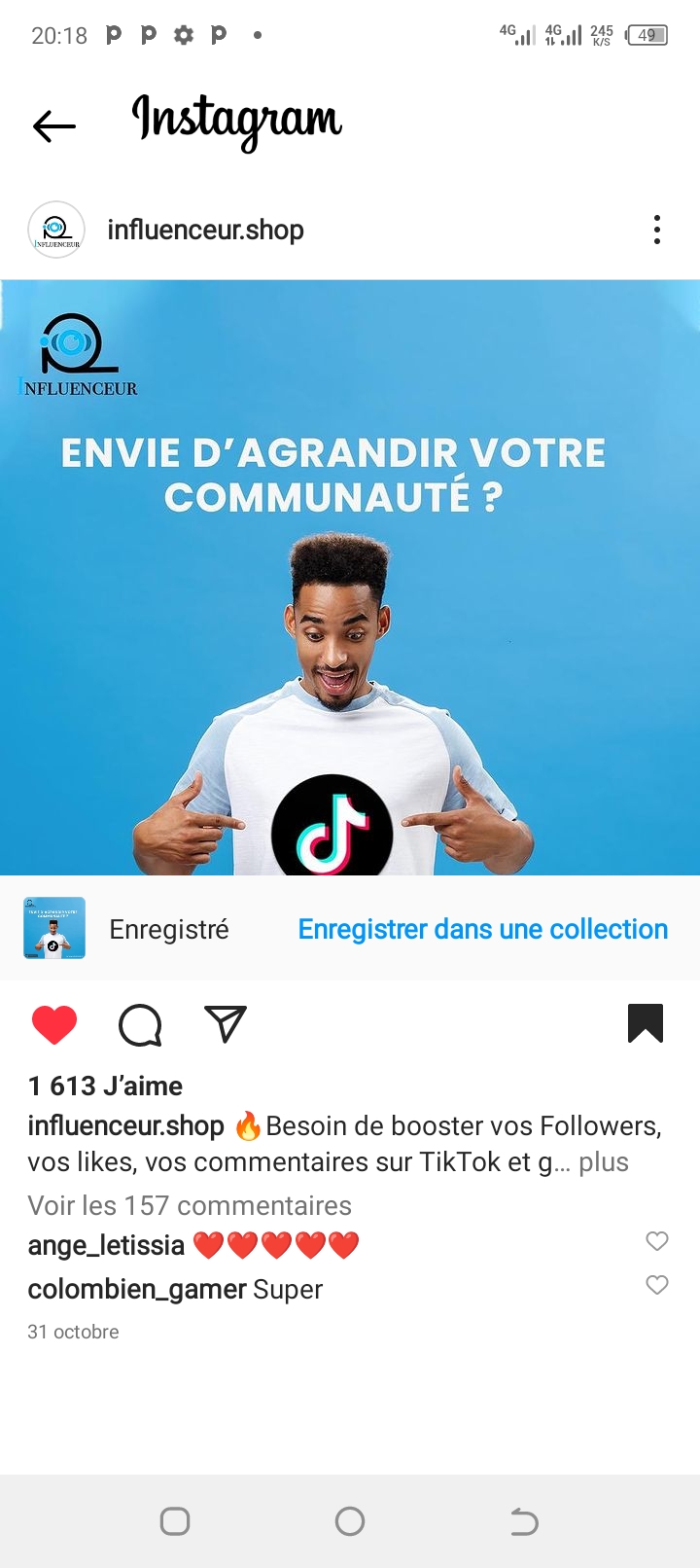Go back using the top-left arrow
Image resolution: width=700 pixels, height=1568 pixels.
tap(54, 125)
